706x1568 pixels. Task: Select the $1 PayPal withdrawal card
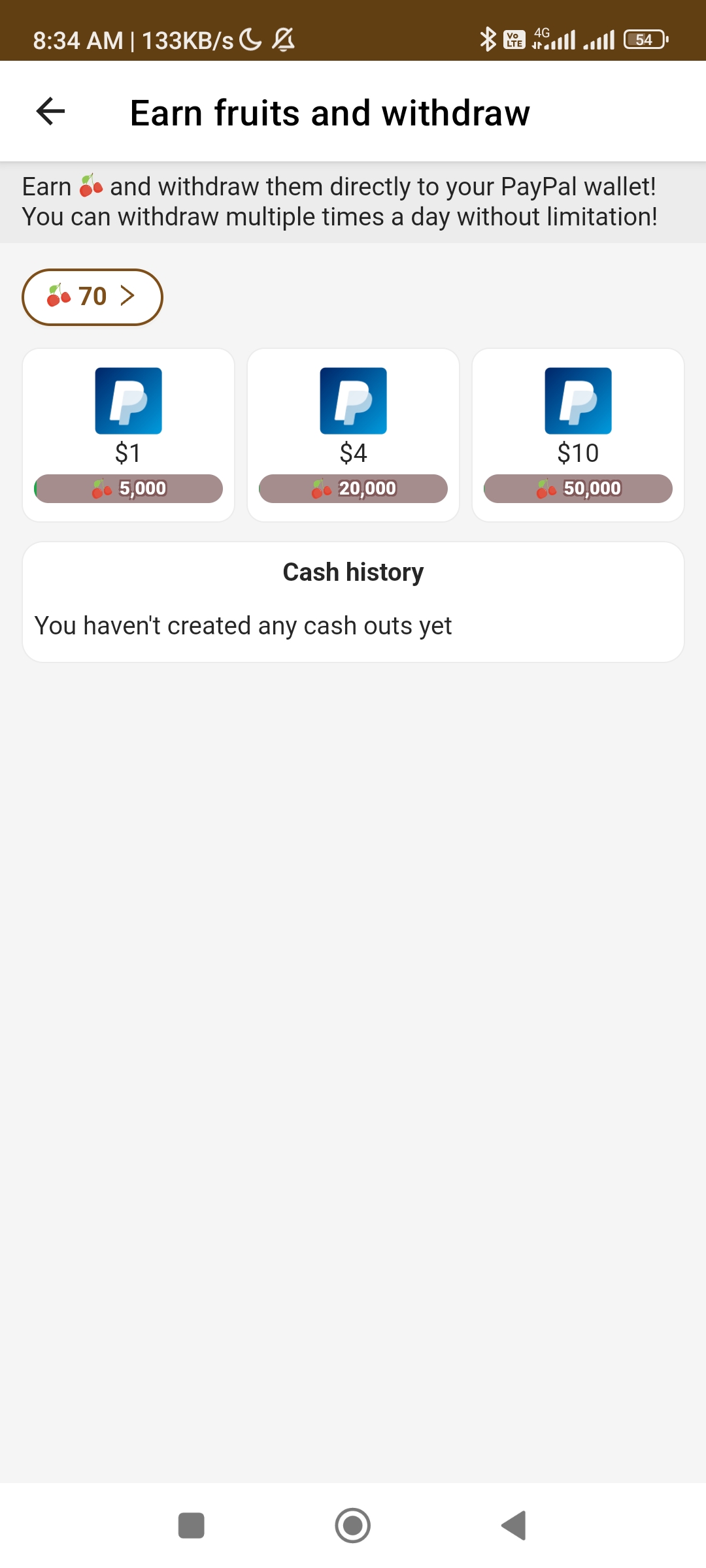(x=129, y=434)
